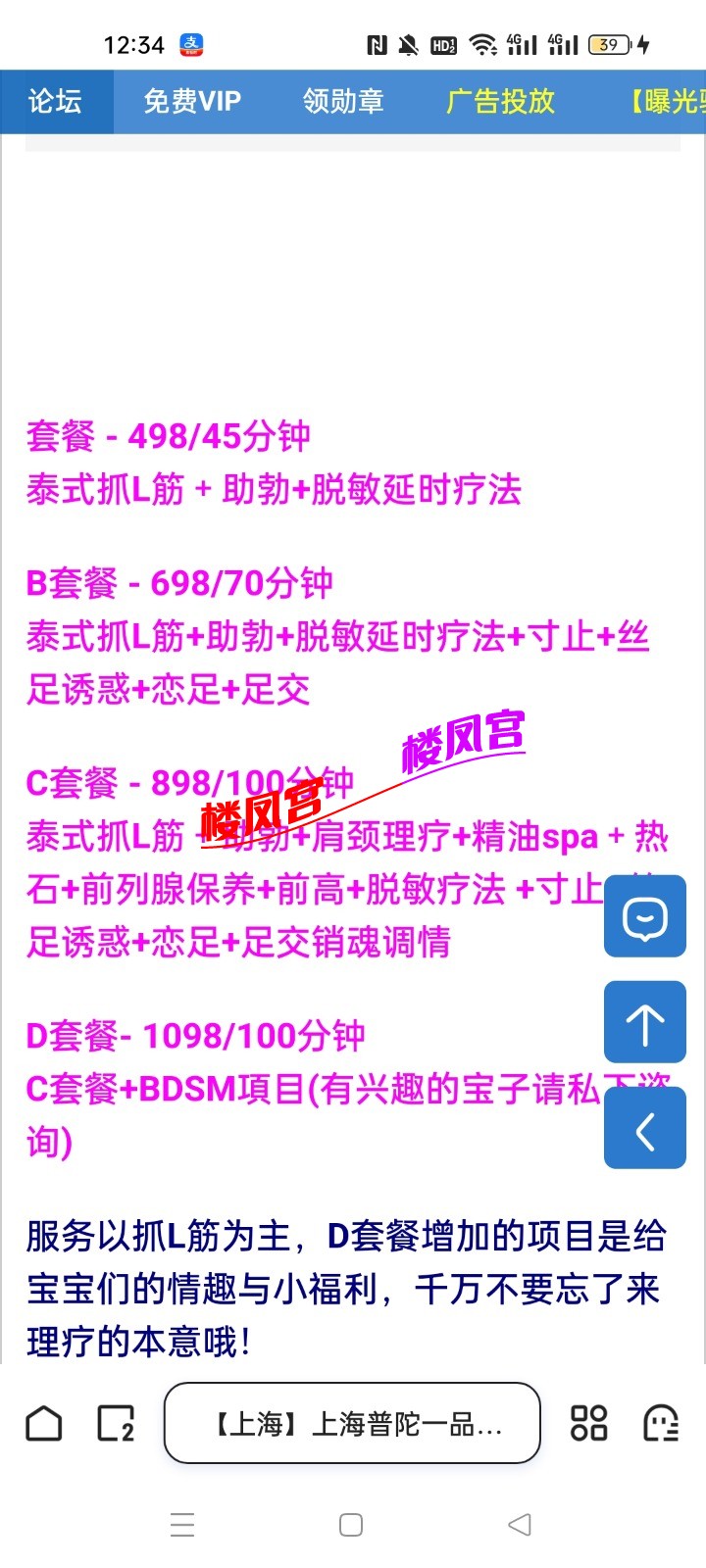Image resolution: width=706 pixels, height=1568 pixels.
Task: Tap the Alipay icon in the status bar
Action: [x=186, y=44]
